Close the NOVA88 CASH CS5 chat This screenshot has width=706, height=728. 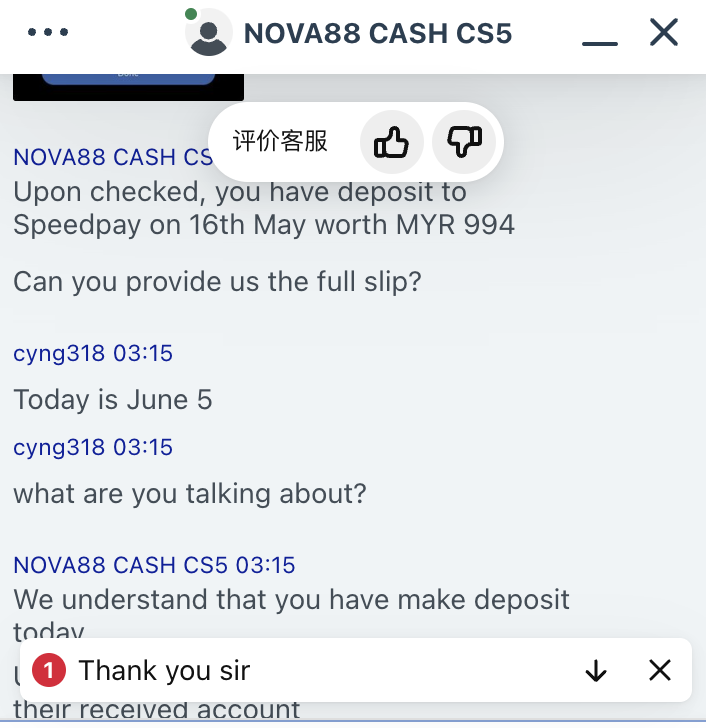[x=664, y=33]
